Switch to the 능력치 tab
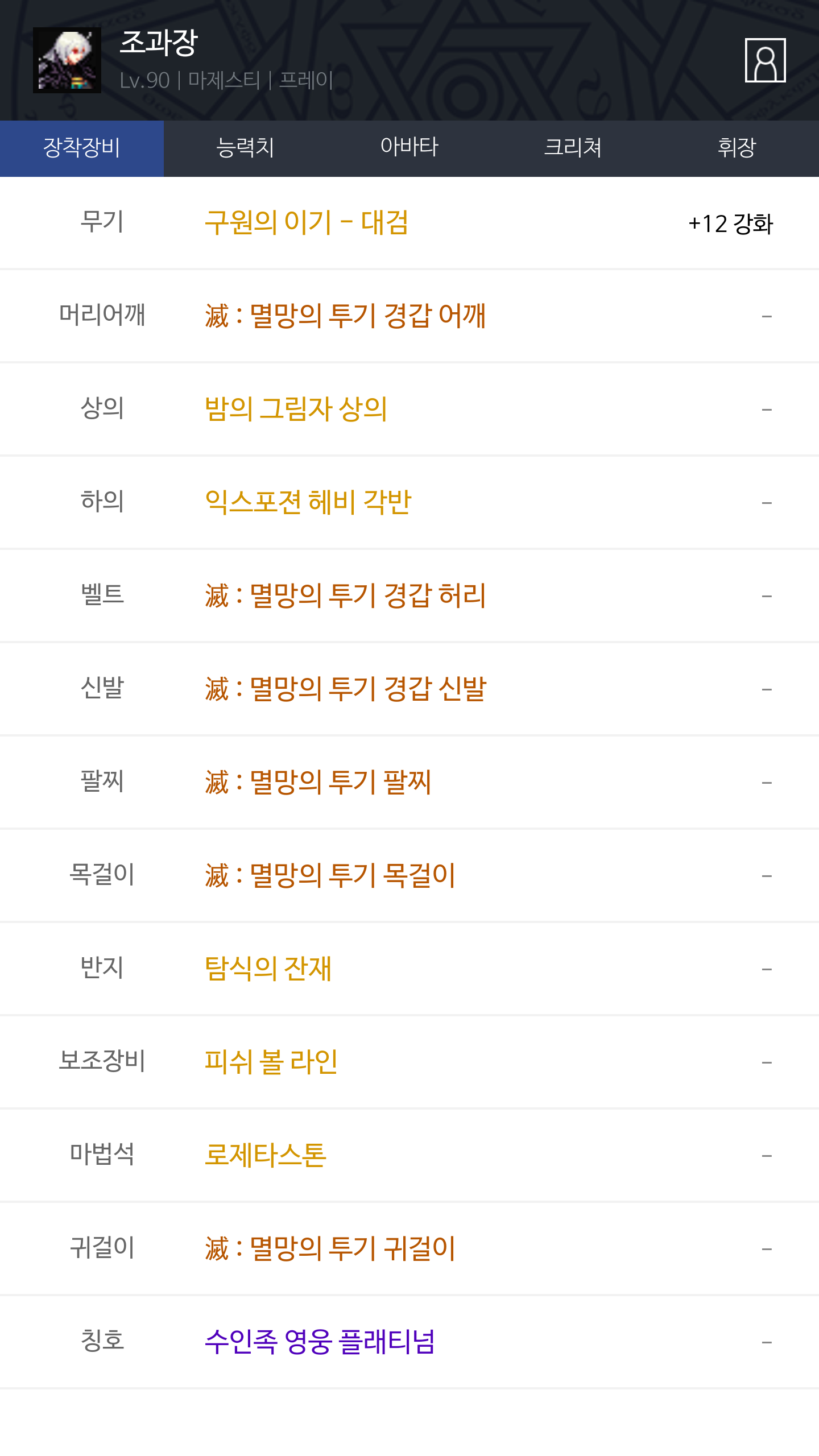The image size is (819, 1456). coord(246,148)
